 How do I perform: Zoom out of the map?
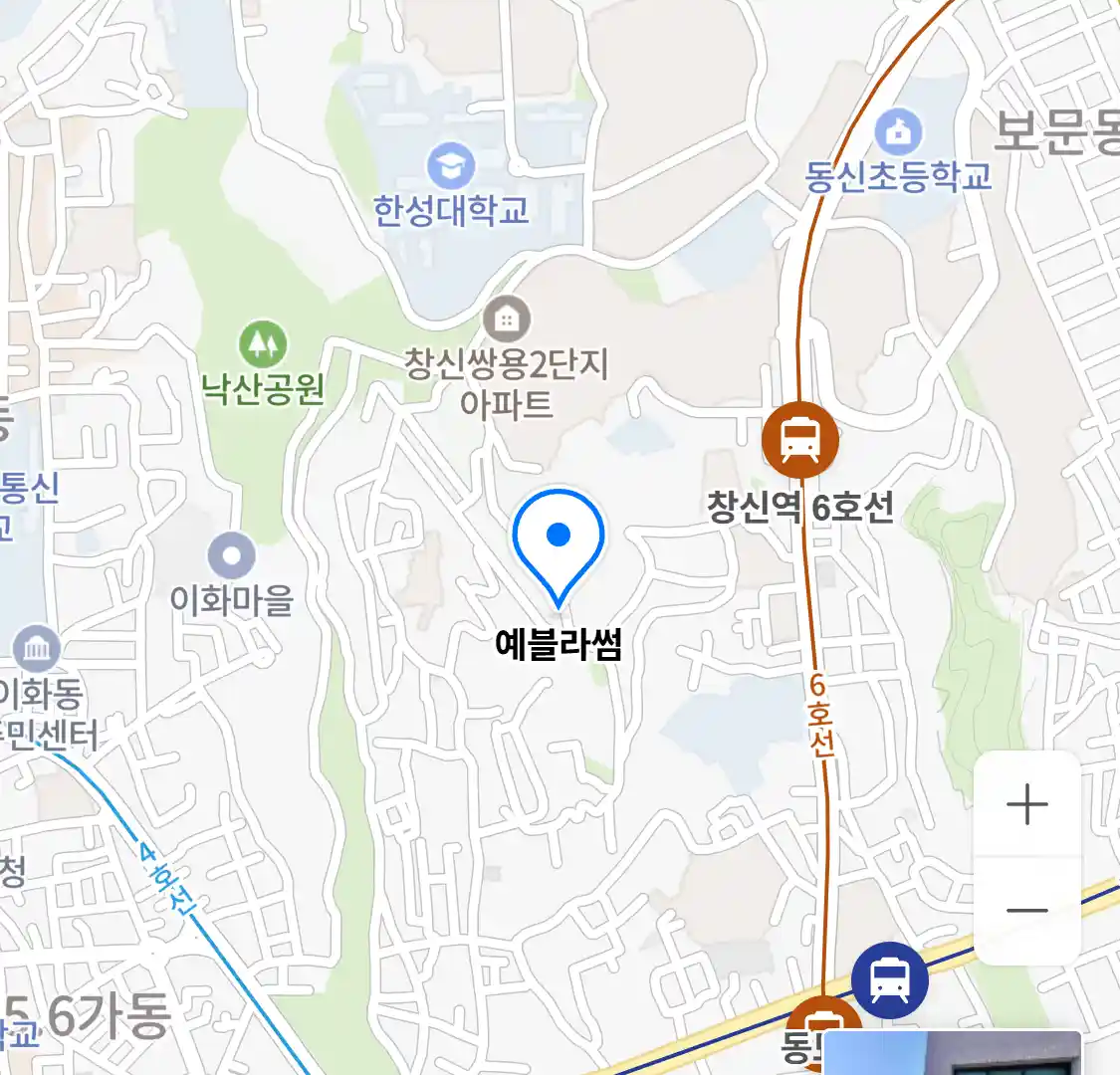[1026, 910]
